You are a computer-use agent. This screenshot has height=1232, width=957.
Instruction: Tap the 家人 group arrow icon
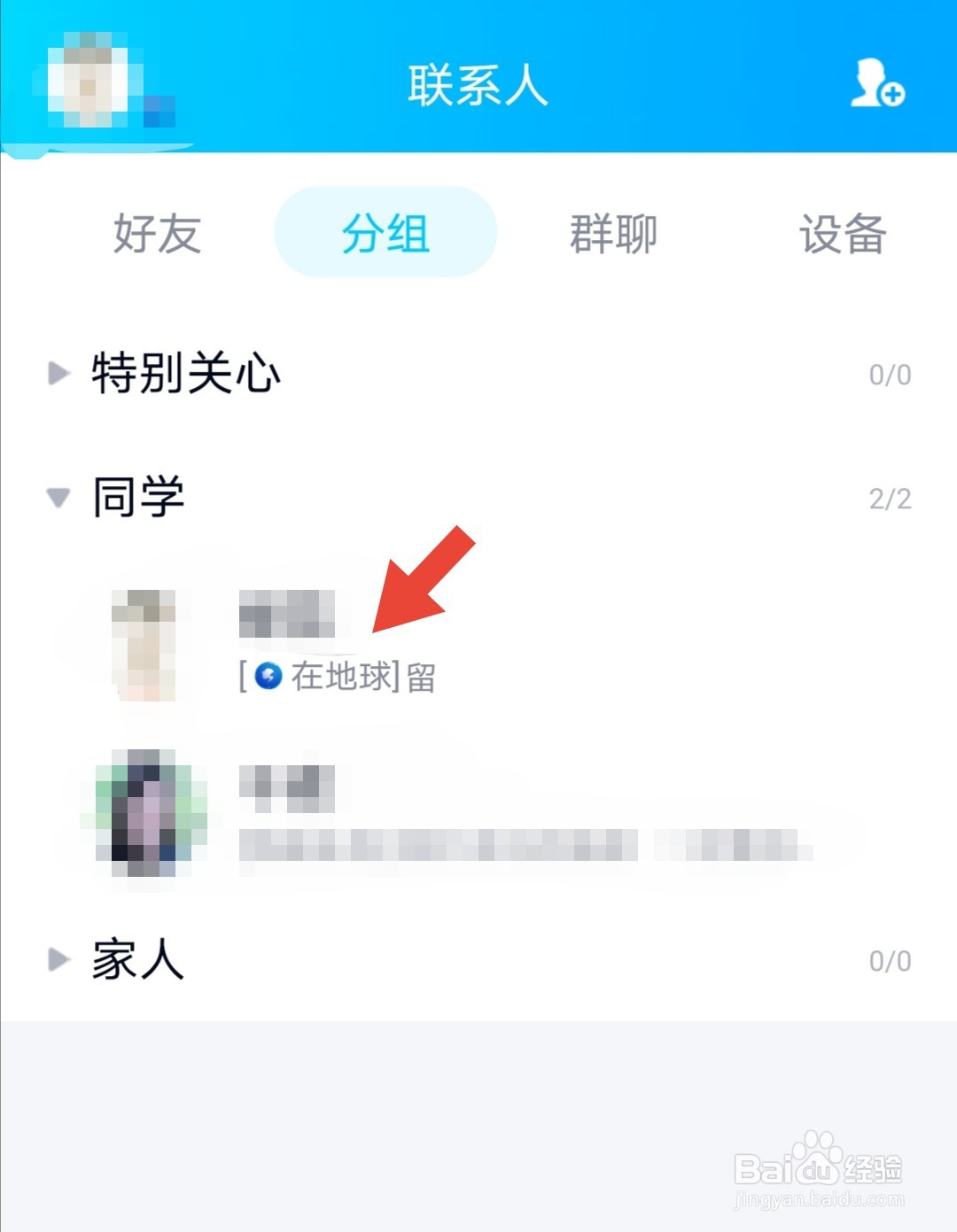(58, 959)
